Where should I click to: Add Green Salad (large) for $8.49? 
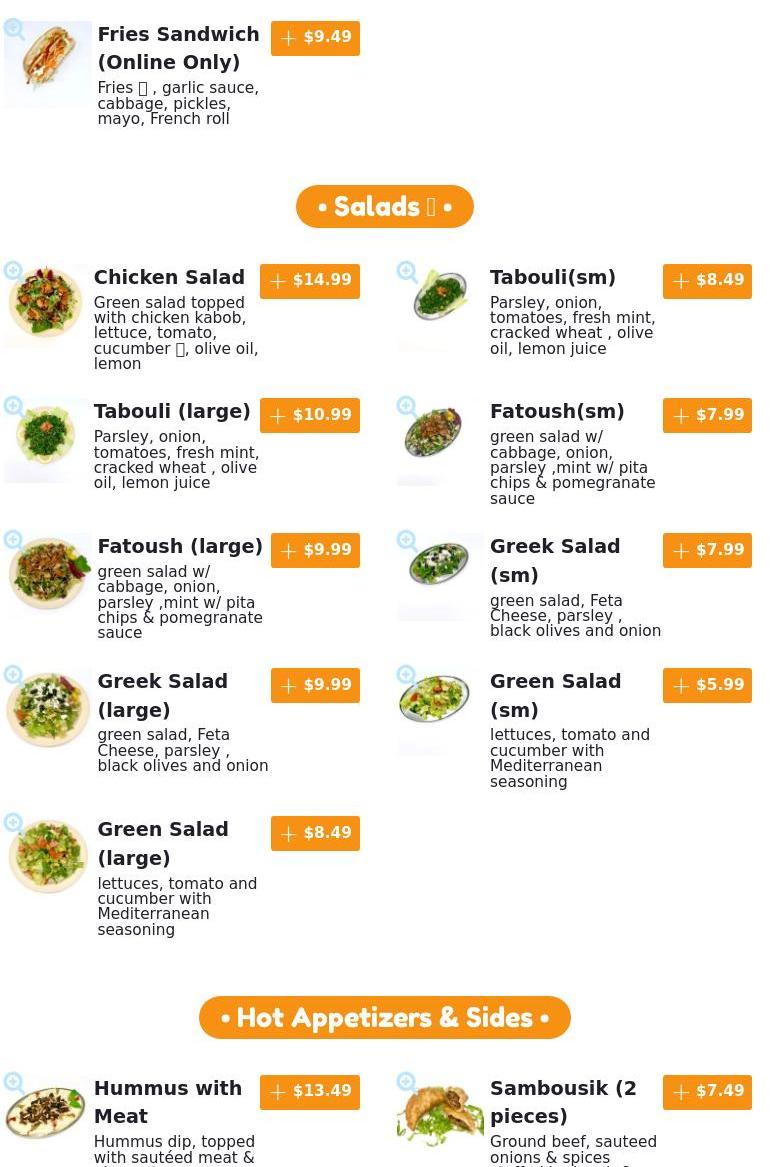click(315, 833)
